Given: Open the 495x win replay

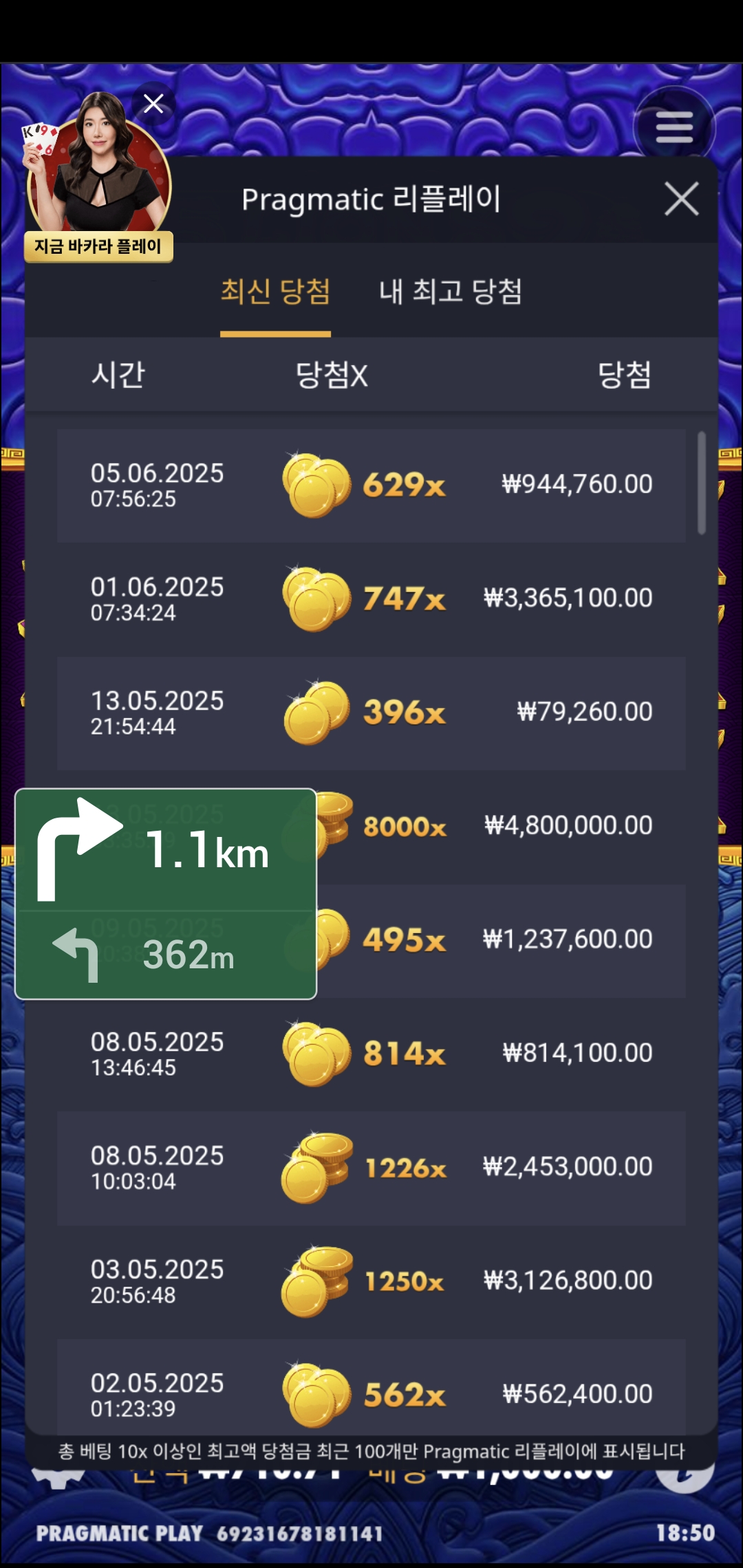Looking at the screenshot, I should pyautogui.click(x=502, y=940).
